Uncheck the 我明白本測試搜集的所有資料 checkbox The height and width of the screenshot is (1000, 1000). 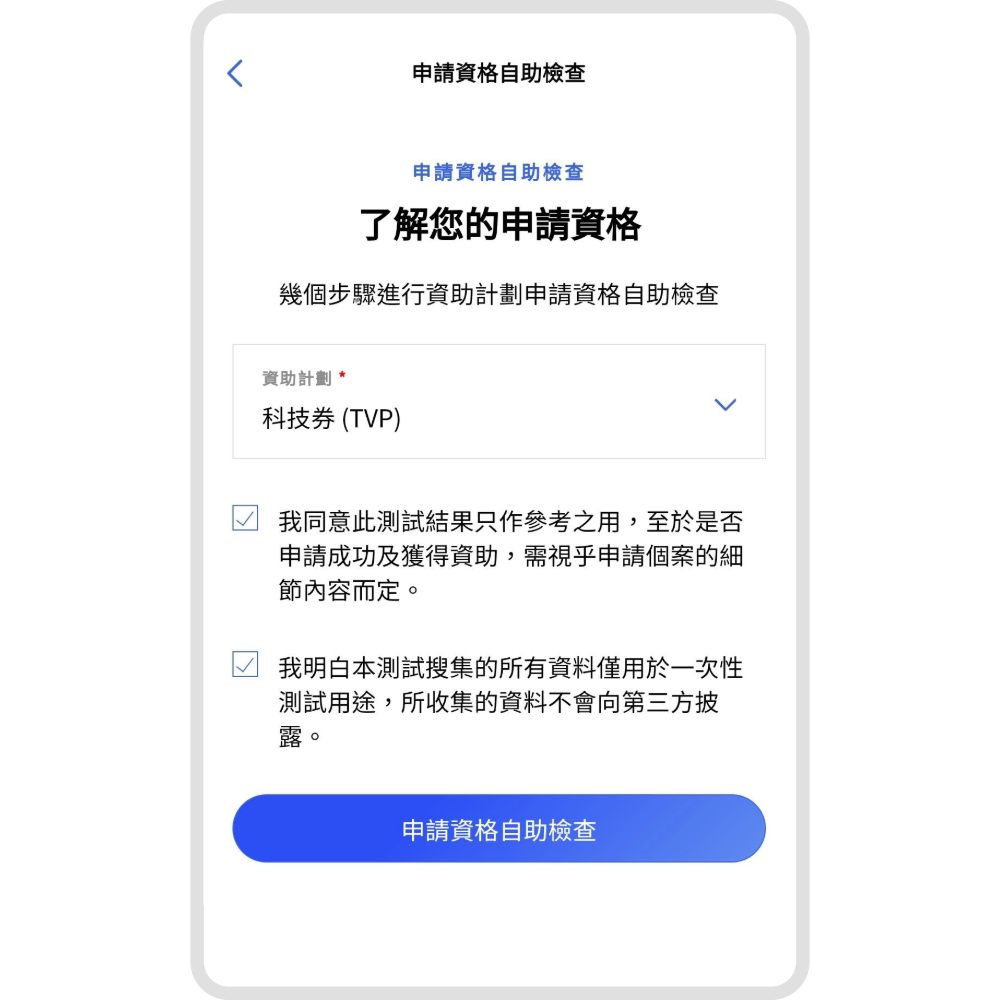pyautogui.click(x=245, y=664)
